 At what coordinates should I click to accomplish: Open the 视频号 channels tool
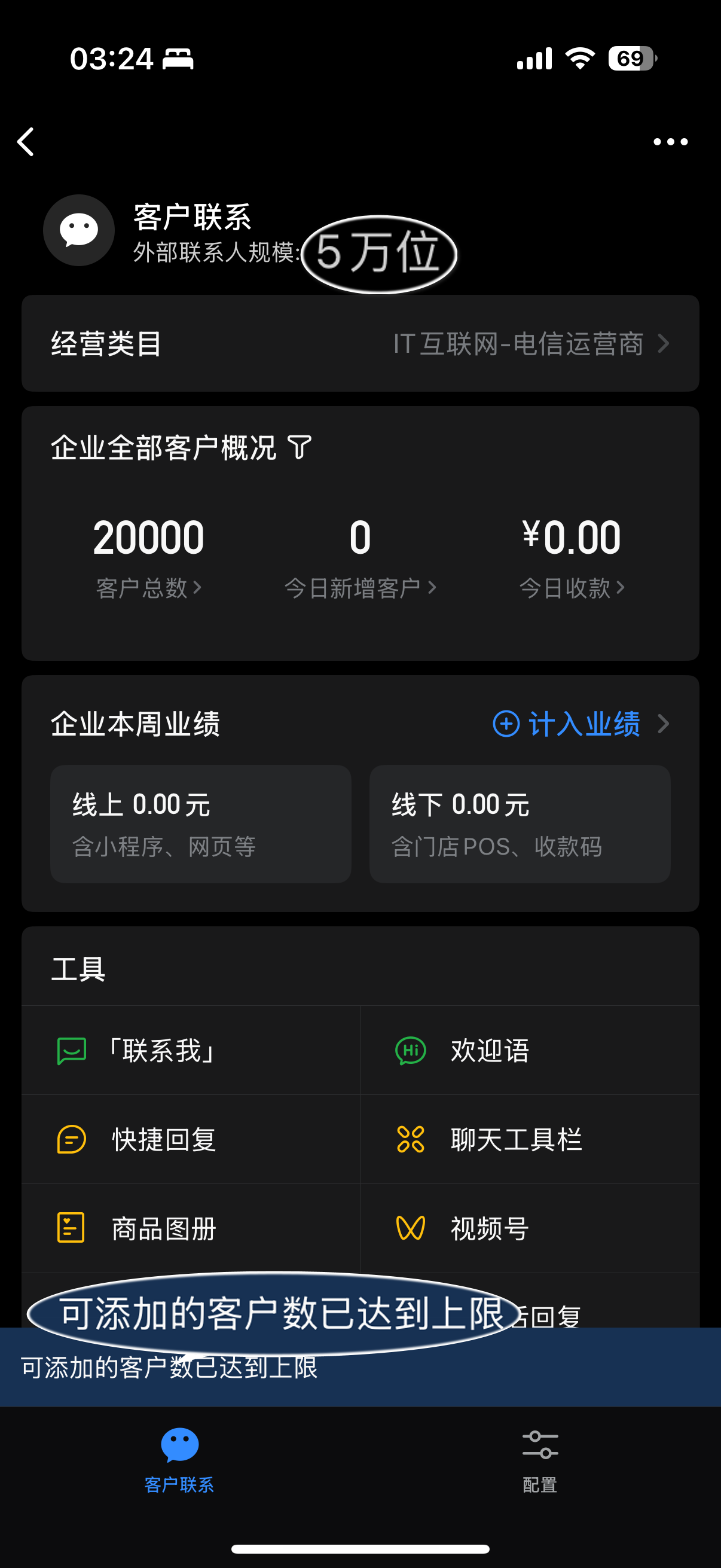click(529, 1228)
